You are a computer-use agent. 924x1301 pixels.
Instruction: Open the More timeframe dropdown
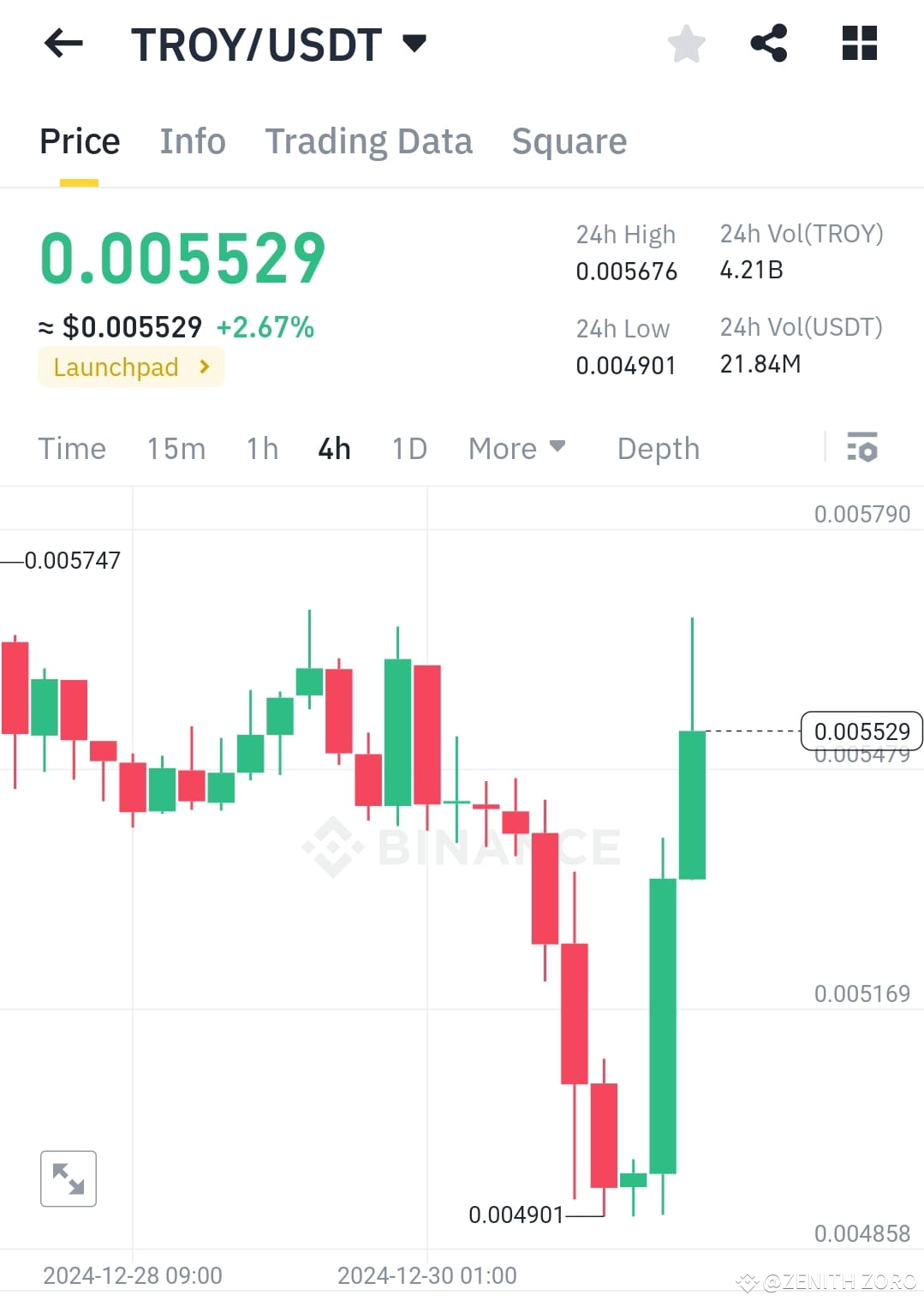(516, 448)
